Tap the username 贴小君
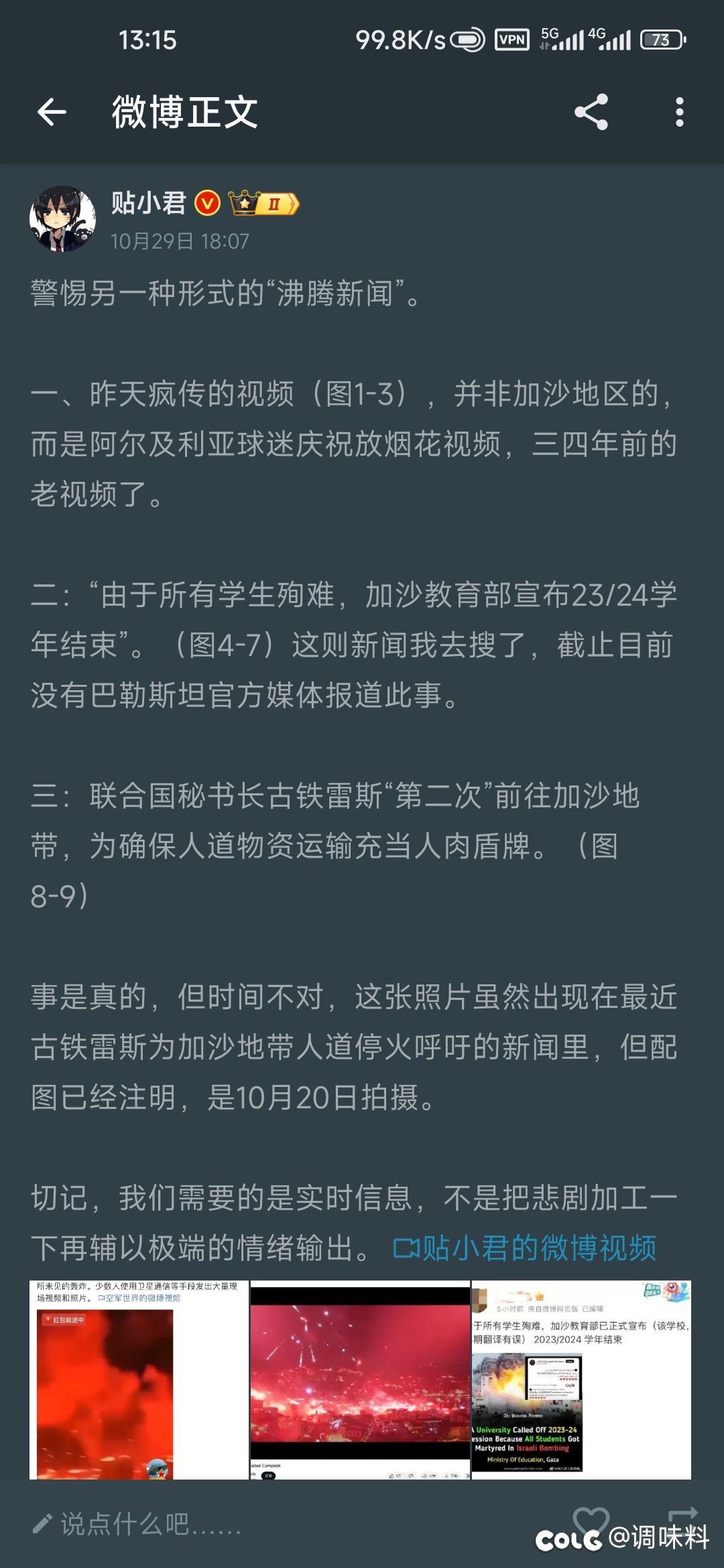Image resolution: width=724 pixels, height=1568 pixels. click(x=148, y=202)
